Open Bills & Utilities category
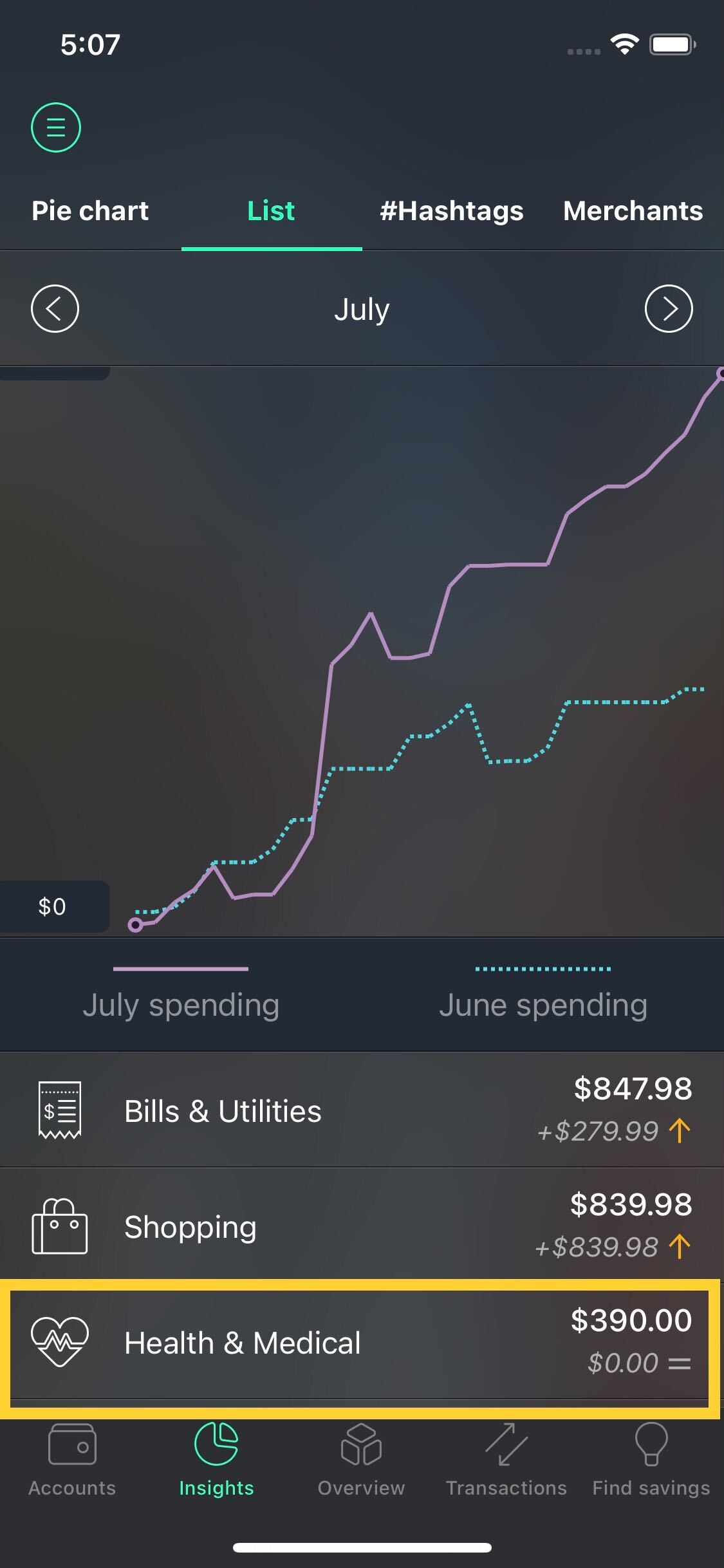Viewport: 724px width, 1568px height. (x=362, y=1110)
